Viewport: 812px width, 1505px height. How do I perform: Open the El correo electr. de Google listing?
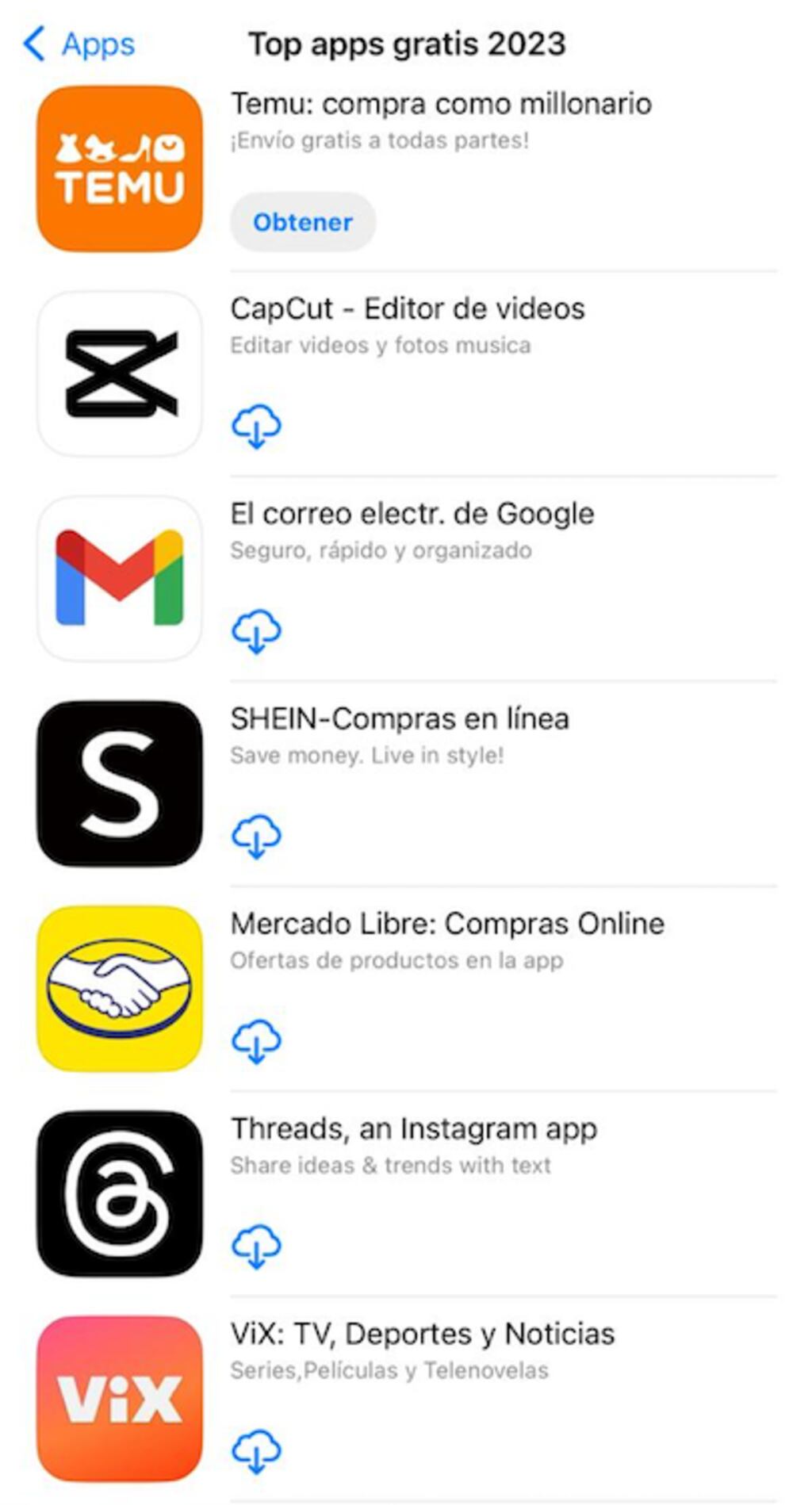412,513
